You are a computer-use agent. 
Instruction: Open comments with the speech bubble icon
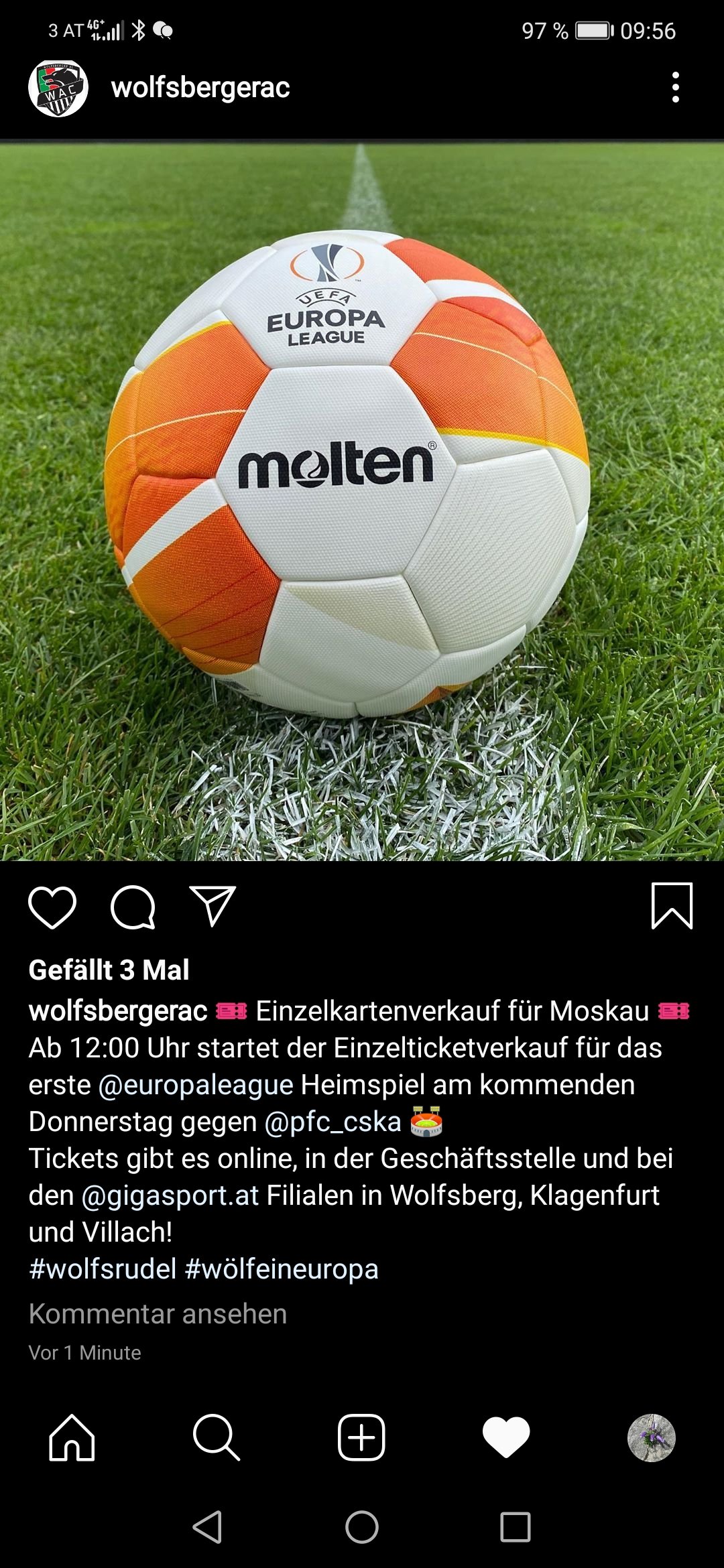point(133,907)
